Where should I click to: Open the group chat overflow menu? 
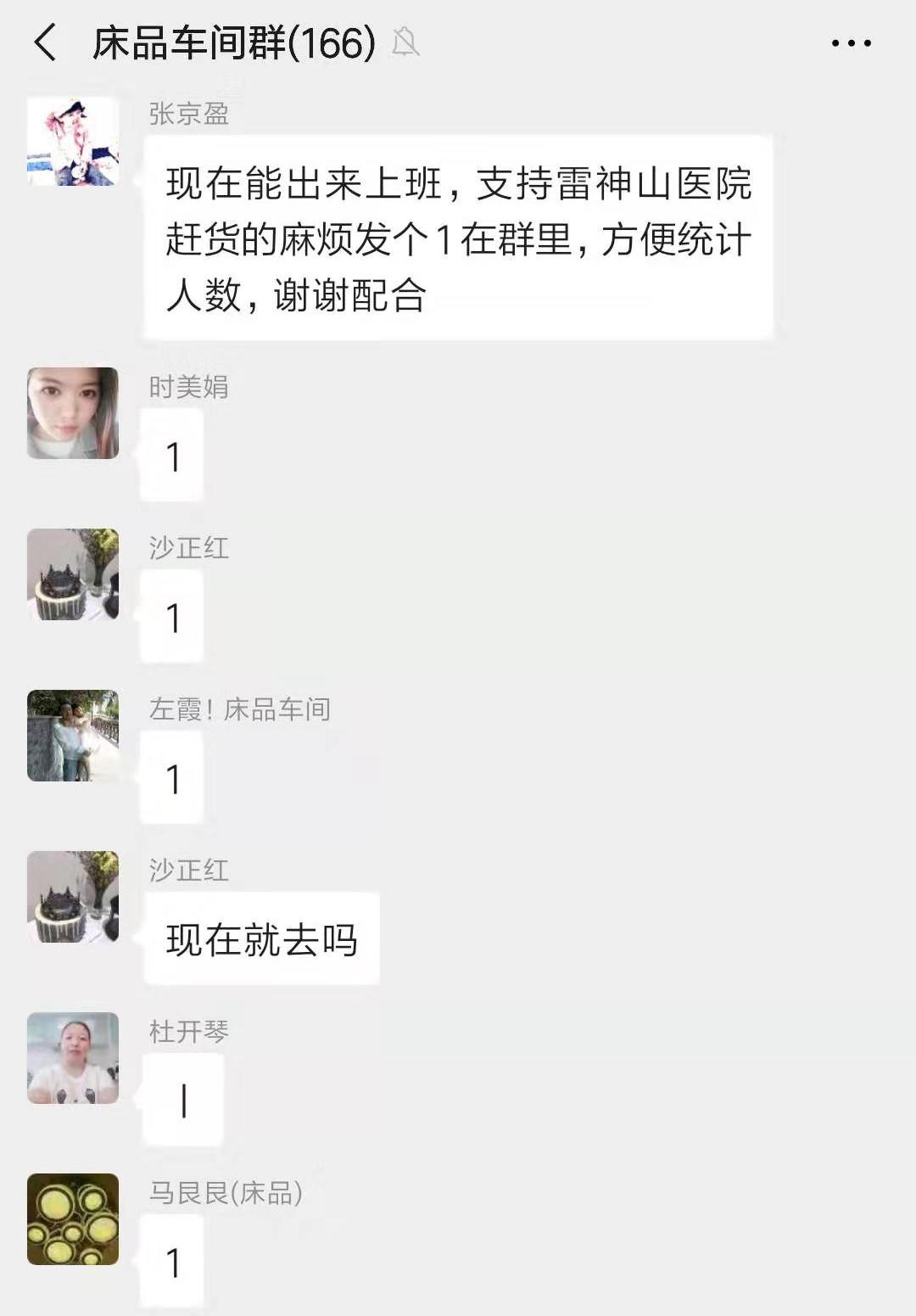(851, 43)
